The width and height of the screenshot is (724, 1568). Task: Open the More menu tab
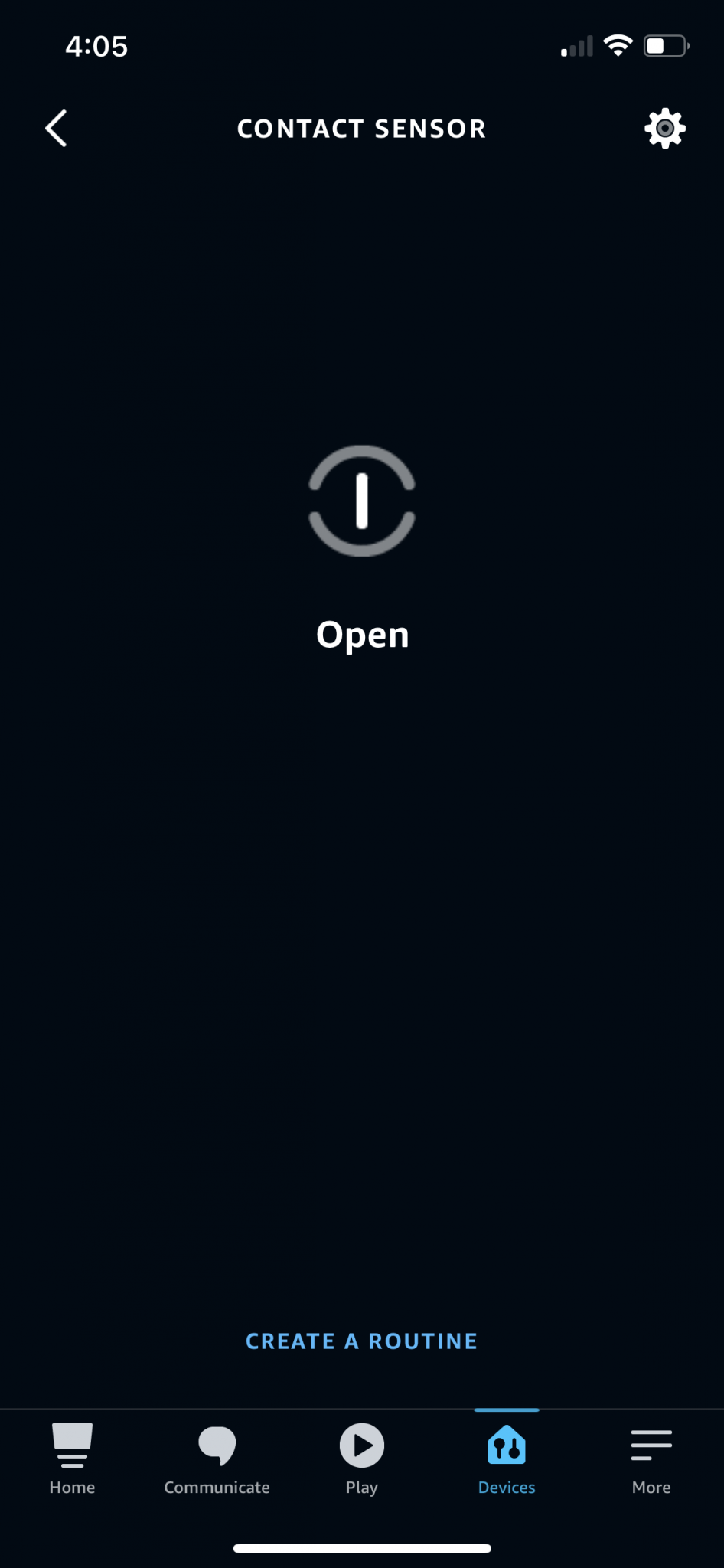(x=651, y=1458)
